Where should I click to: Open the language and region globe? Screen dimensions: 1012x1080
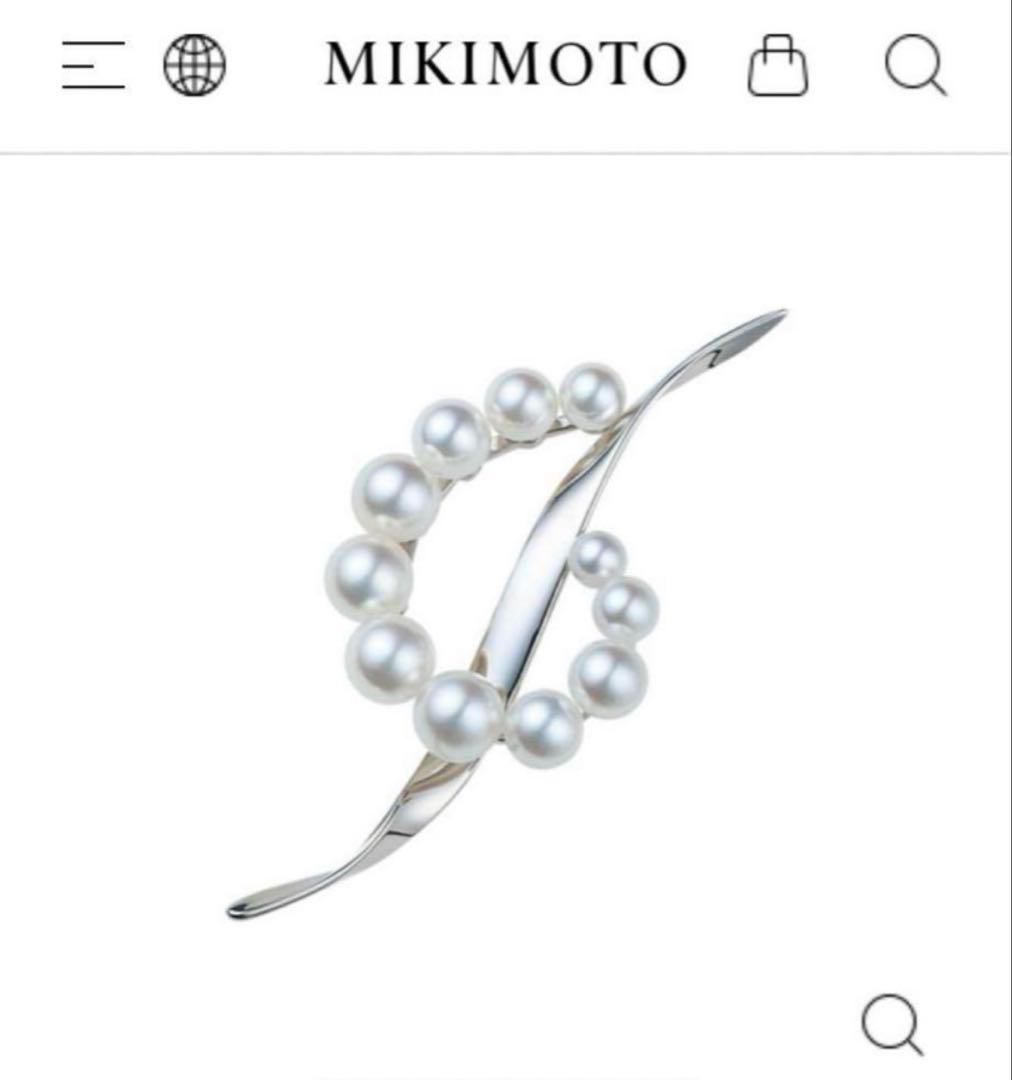pyautogui.click(x=194, y=65)
